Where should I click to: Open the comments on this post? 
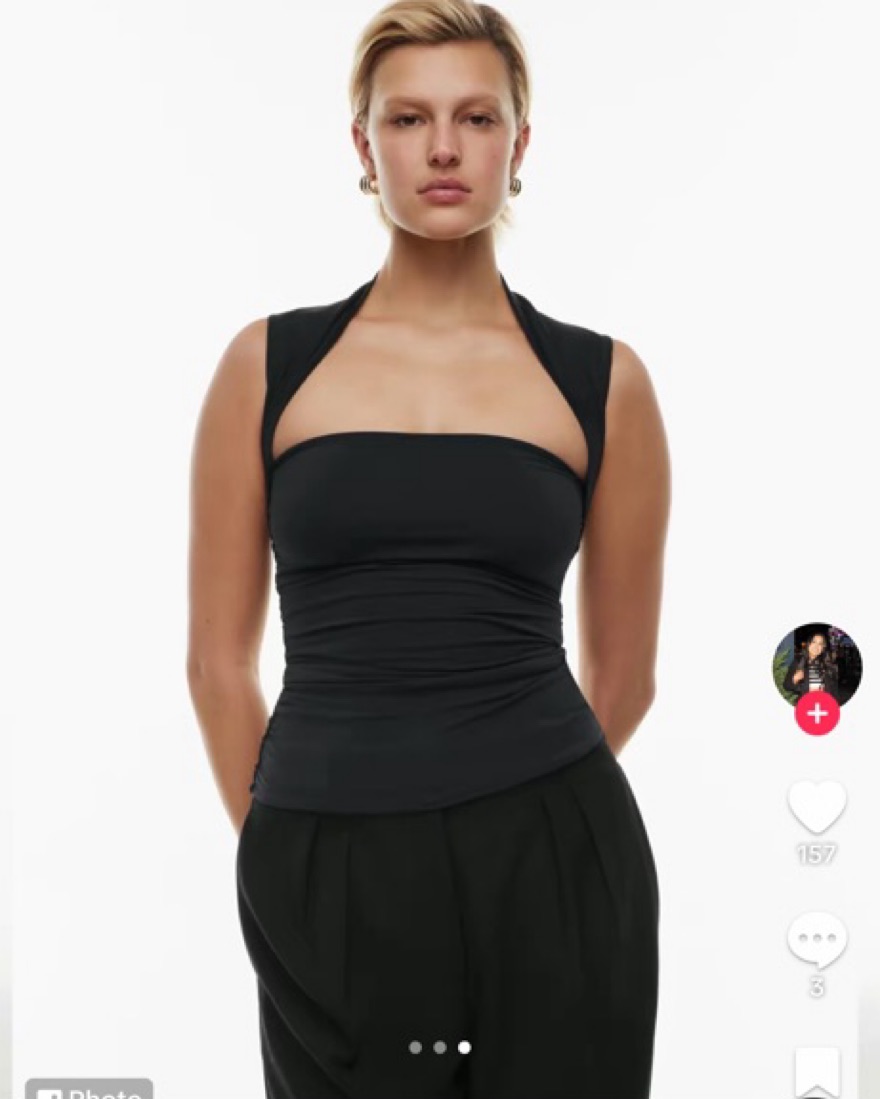click(817, 940)
